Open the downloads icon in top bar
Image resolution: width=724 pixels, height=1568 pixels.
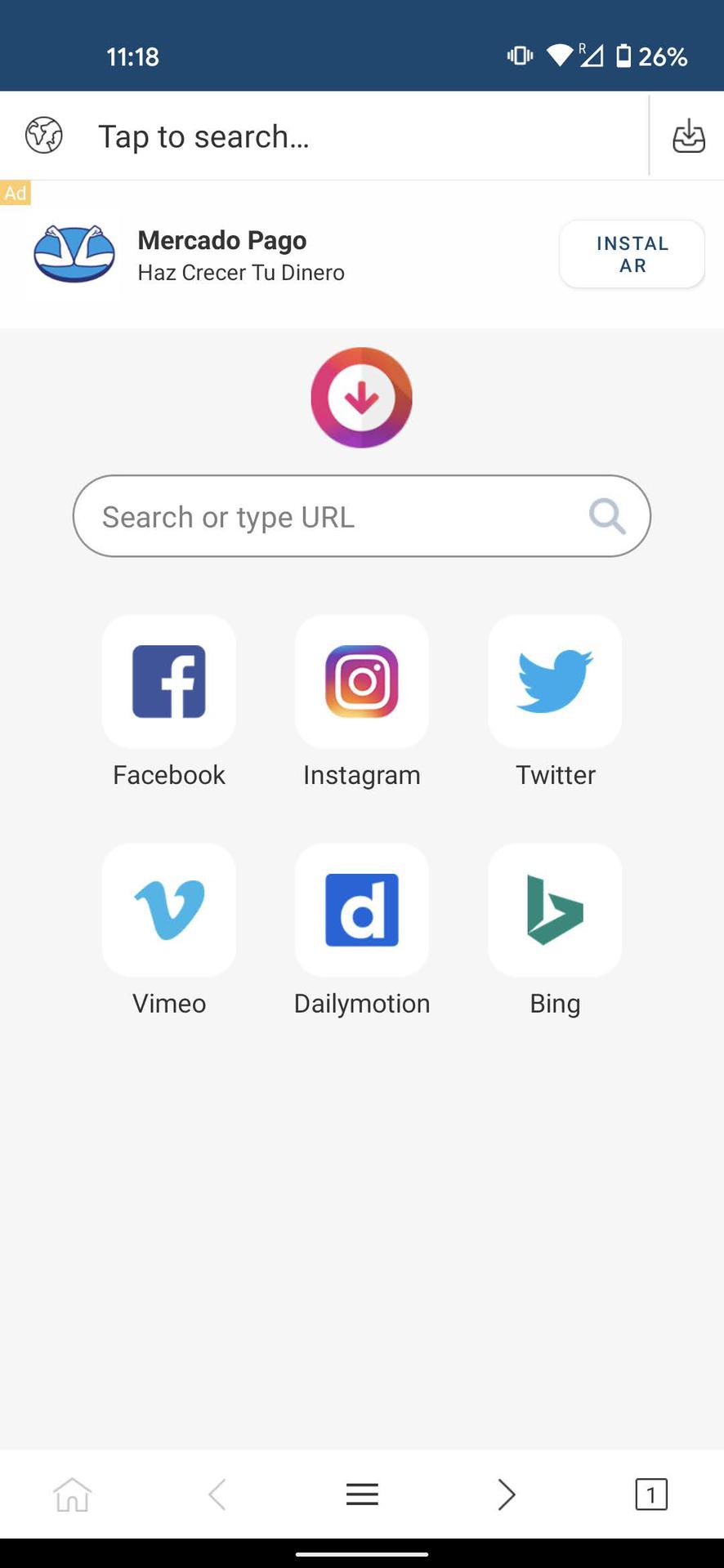[x=688, y=136]
